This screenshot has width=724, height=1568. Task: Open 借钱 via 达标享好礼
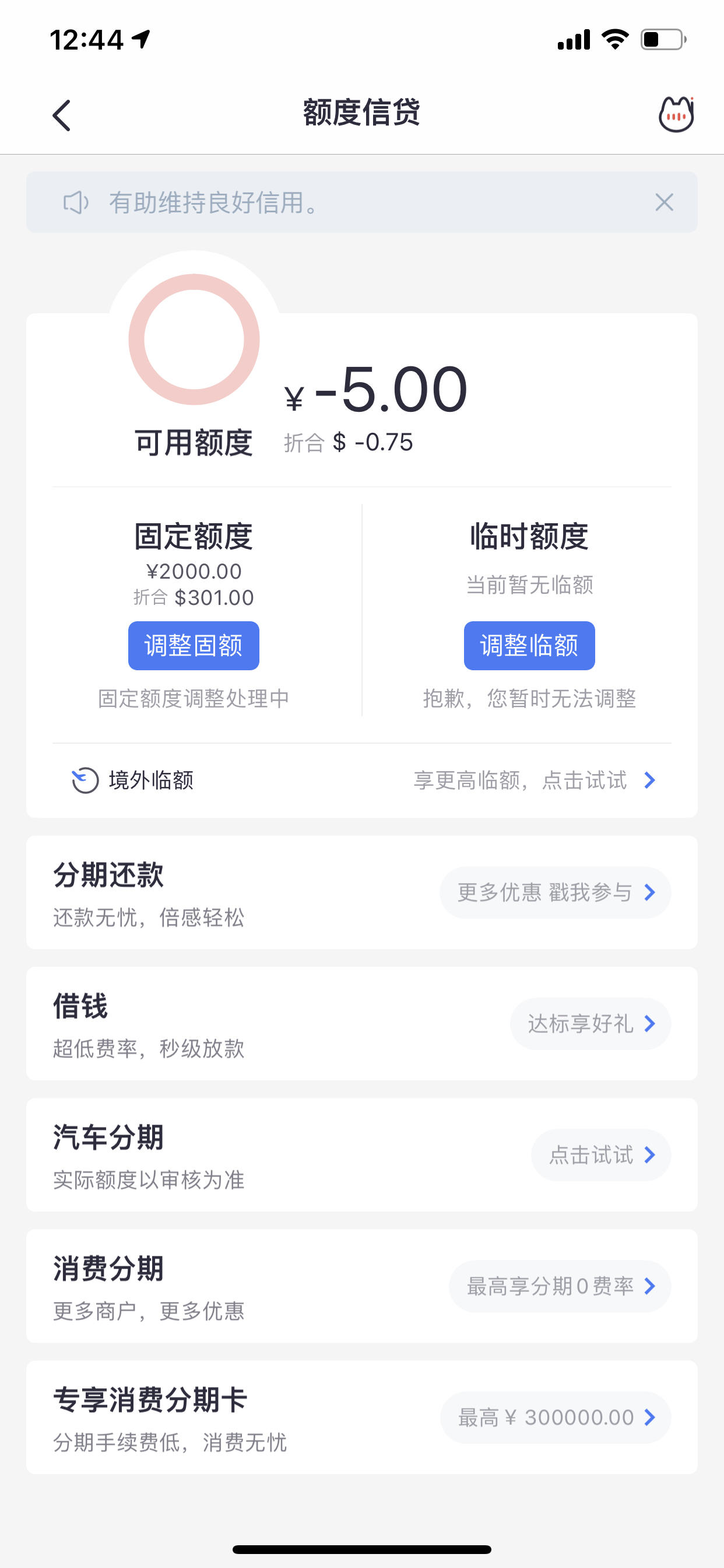(x=590, y=1024)
